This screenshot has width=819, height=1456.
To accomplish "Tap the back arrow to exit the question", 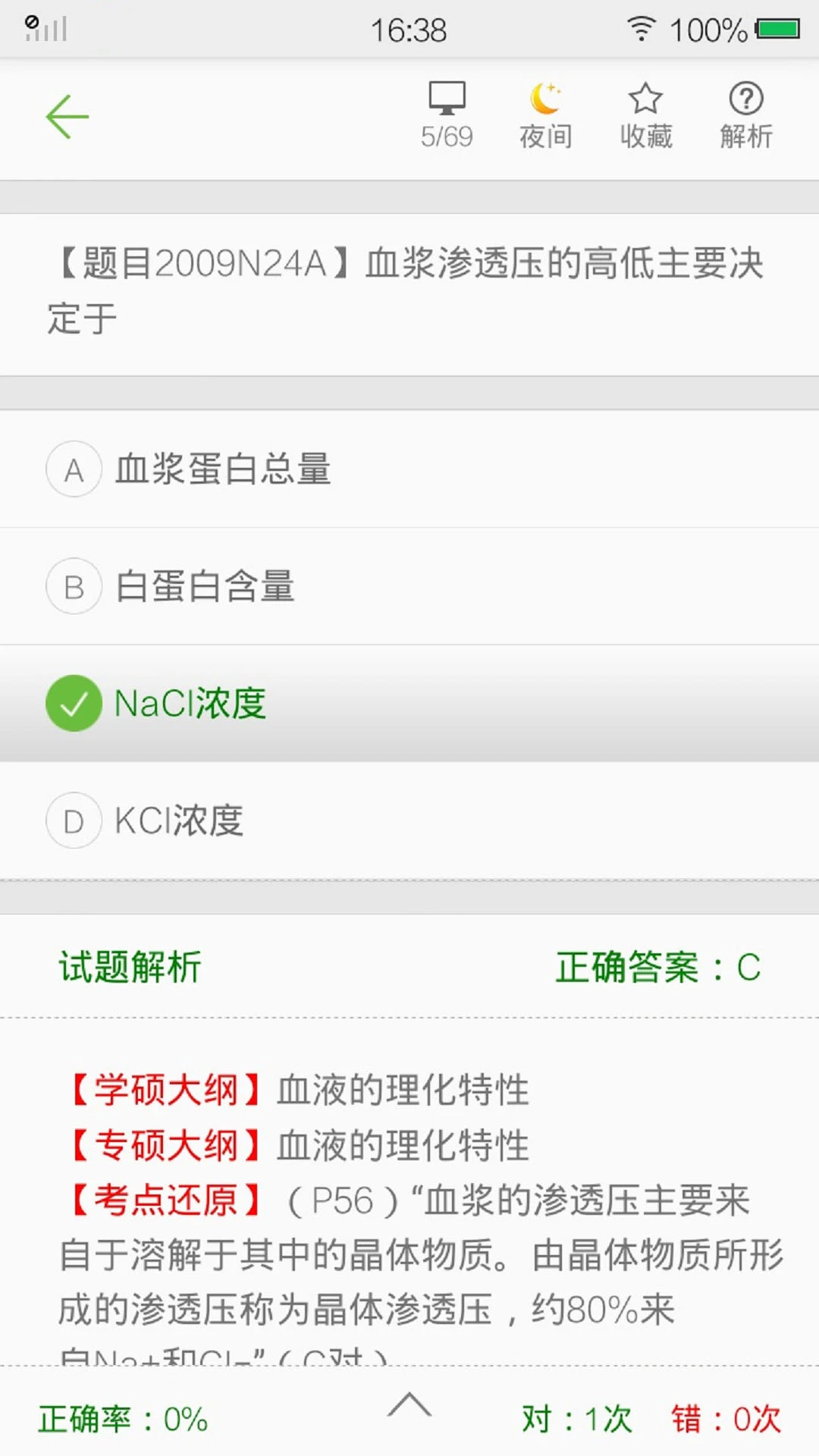I will pyautogui.click(x=67, y=115).
